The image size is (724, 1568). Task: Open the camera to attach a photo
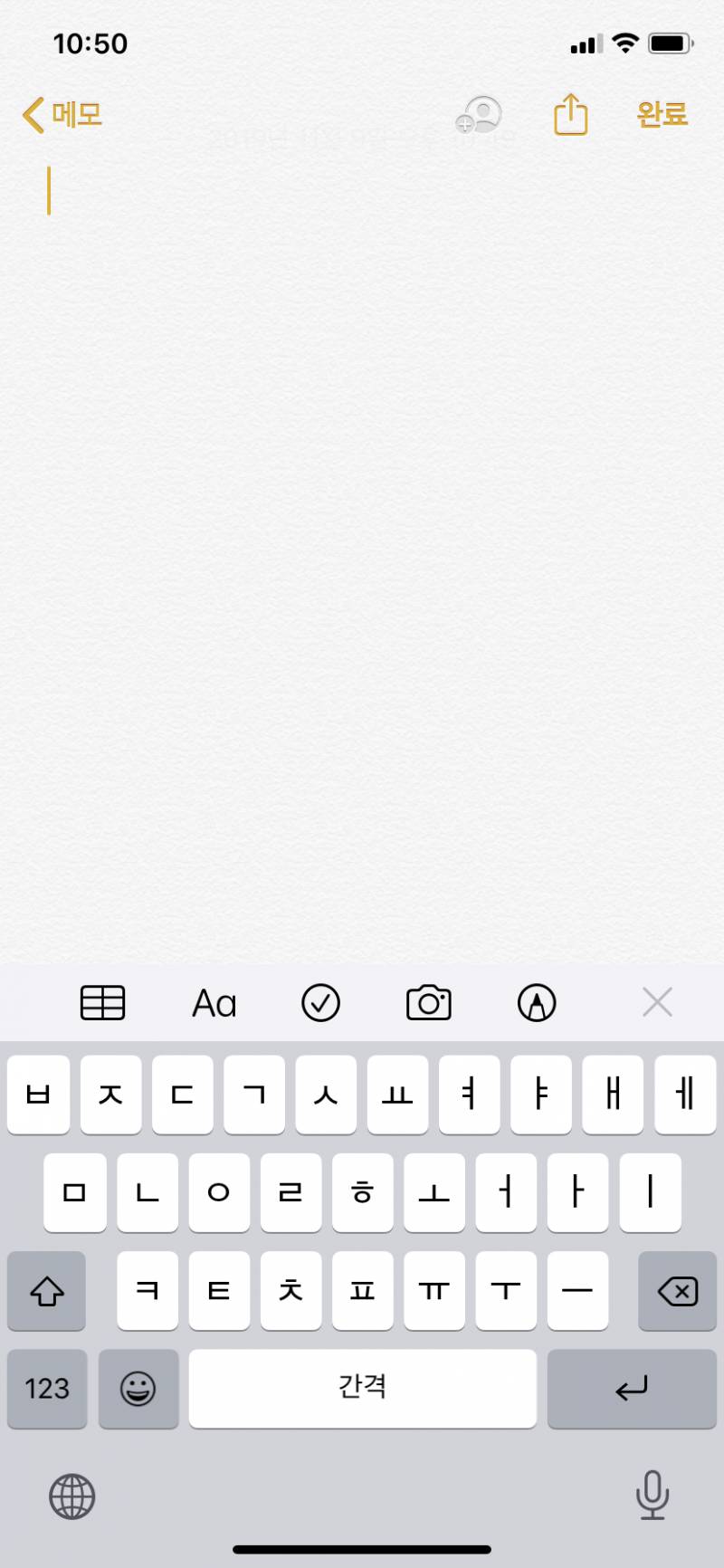428,1002
